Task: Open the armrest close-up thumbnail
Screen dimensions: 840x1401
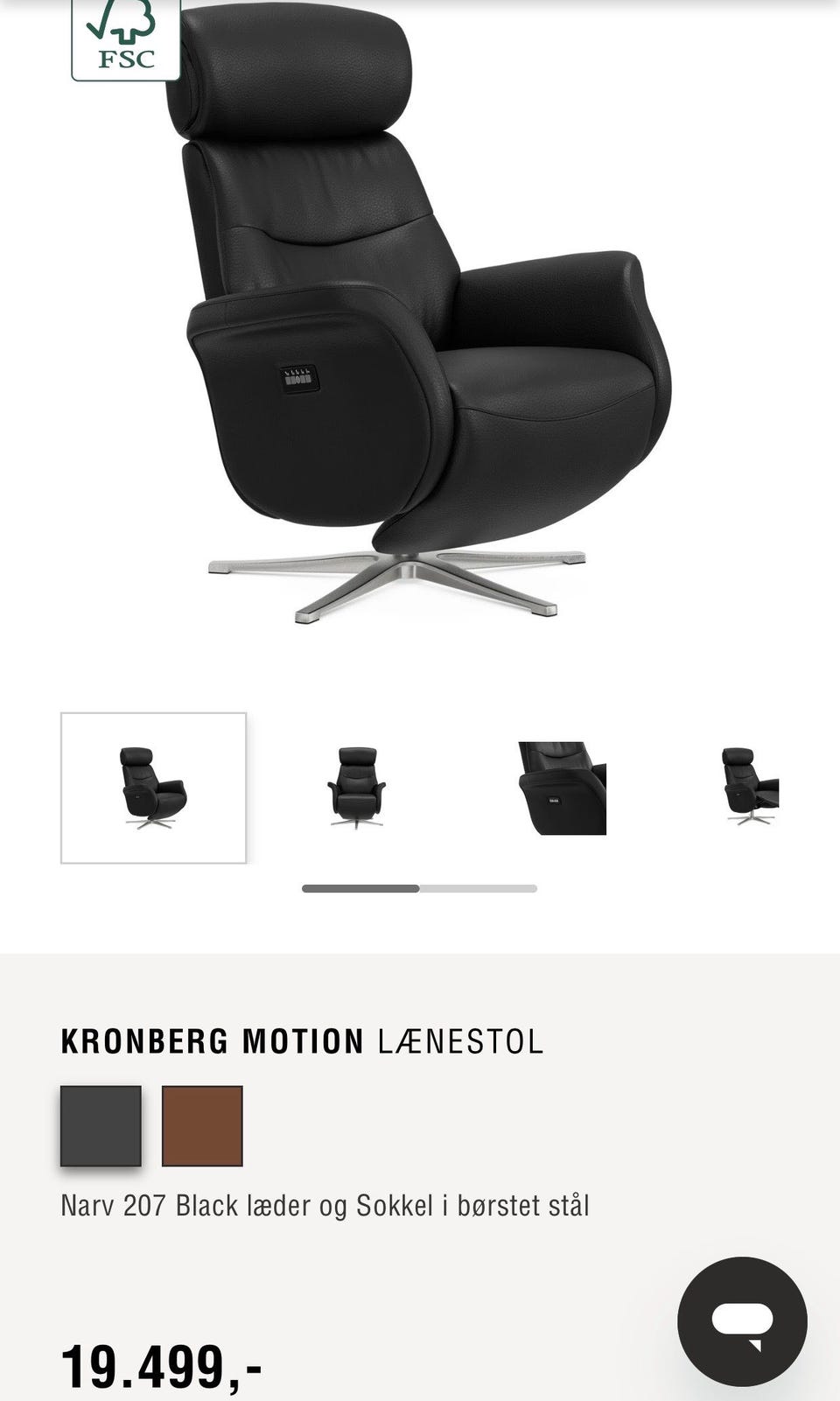Action: tap(562, 788)
